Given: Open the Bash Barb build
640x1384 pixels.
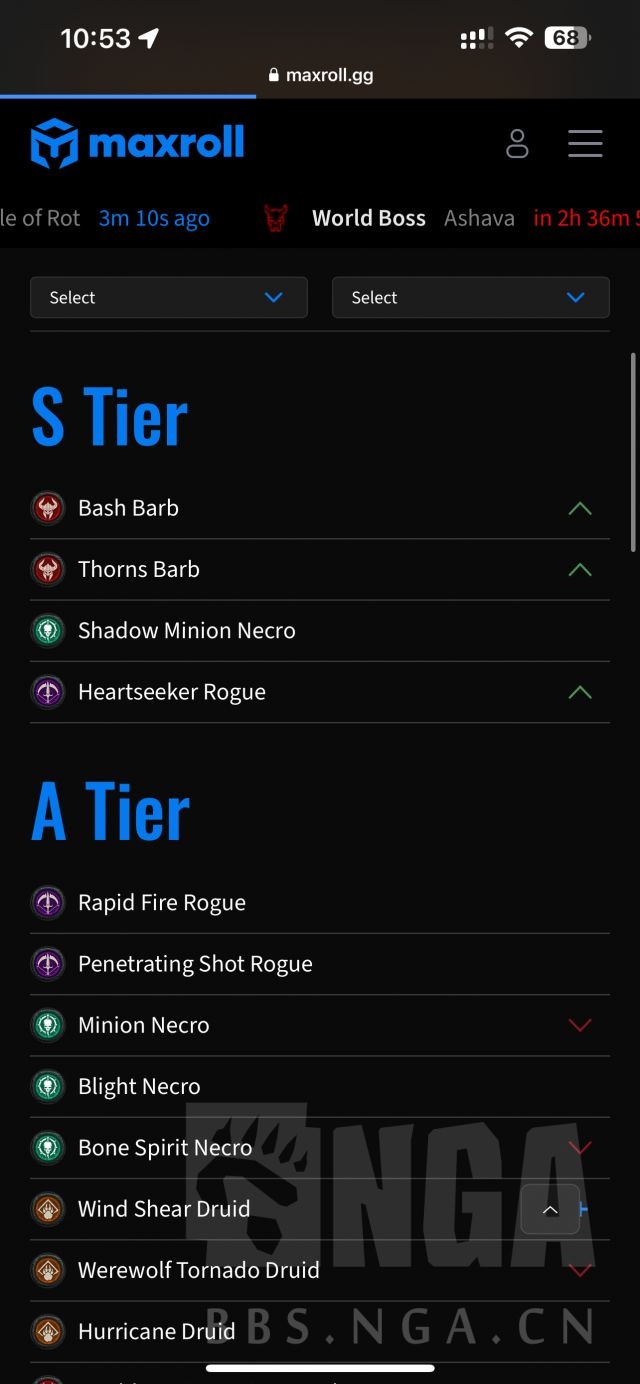Looking at the screenshot, I should [x=128, y=508].
